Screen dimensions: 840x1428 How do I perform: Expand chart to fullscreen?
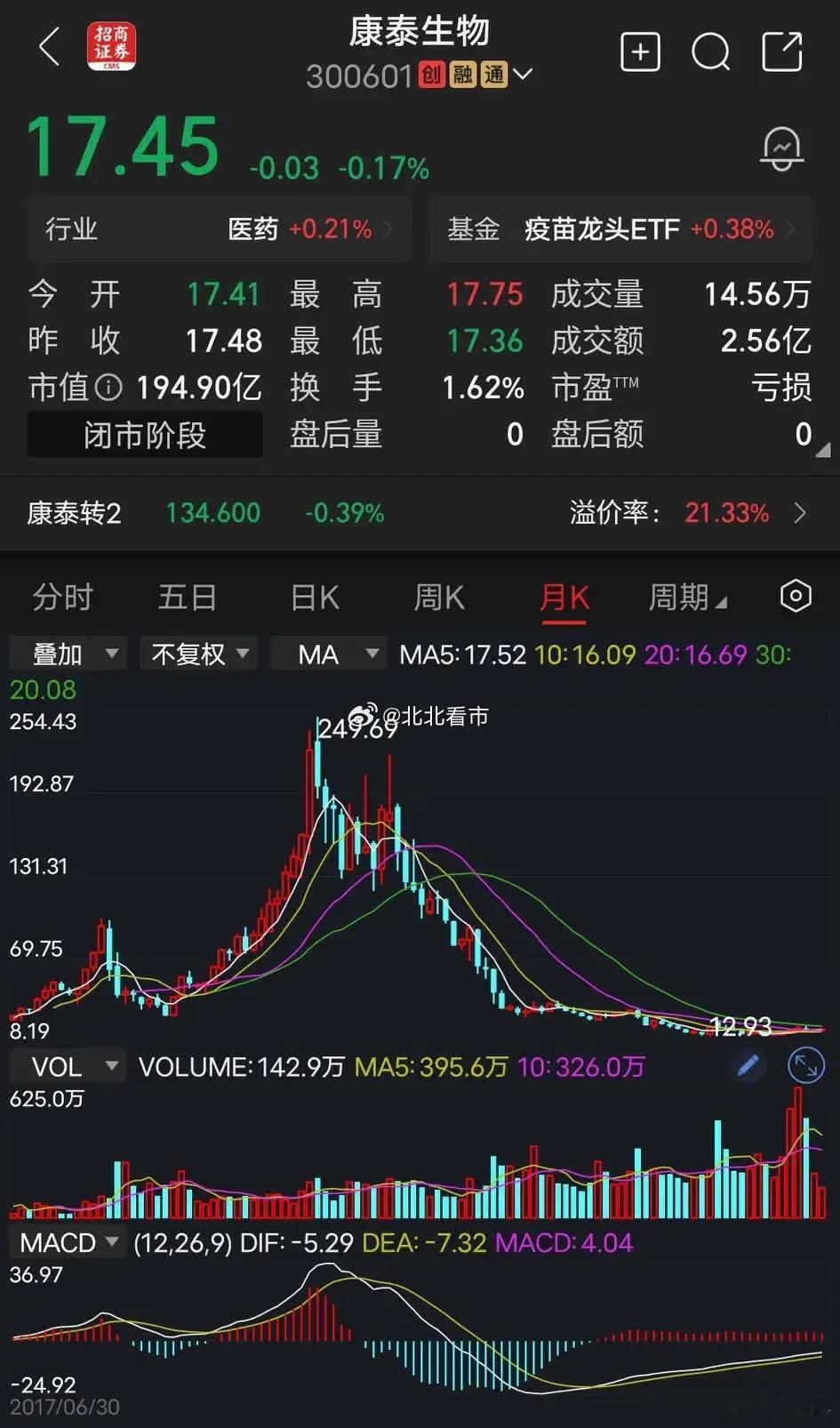click(806, 1065)
